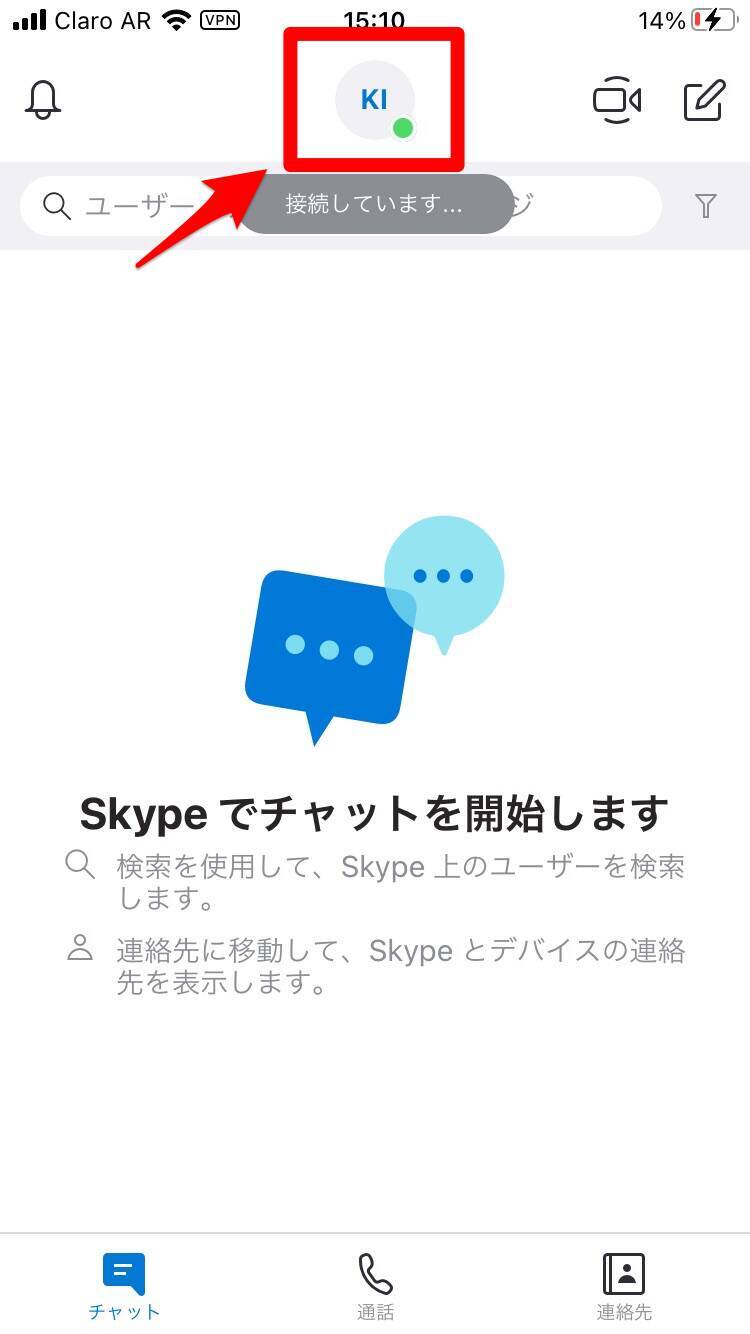Screen dimensions: 750x1334
Task: Compose a new chat with the pencil icon
Action: tap(704, 100)
